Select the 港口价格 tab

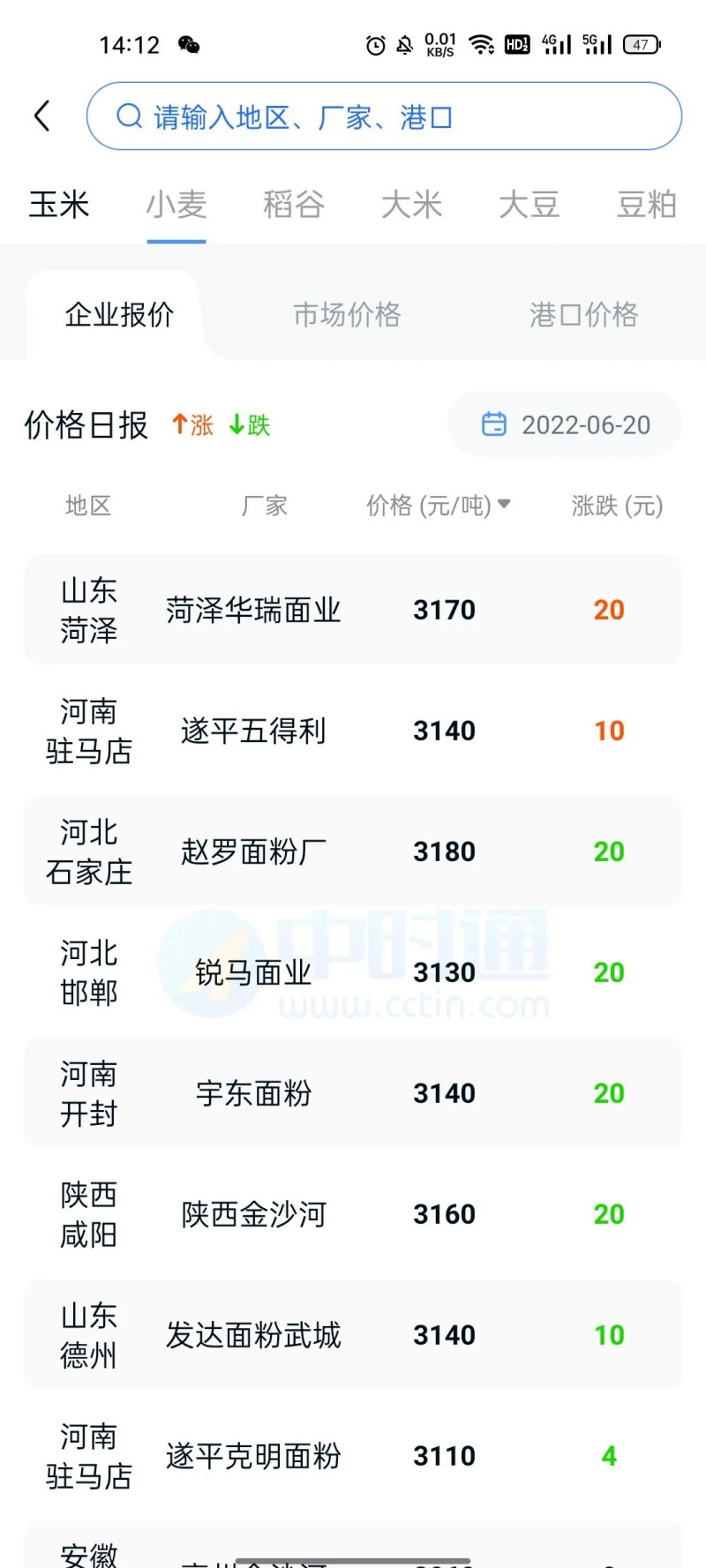(x=583, y=314)
